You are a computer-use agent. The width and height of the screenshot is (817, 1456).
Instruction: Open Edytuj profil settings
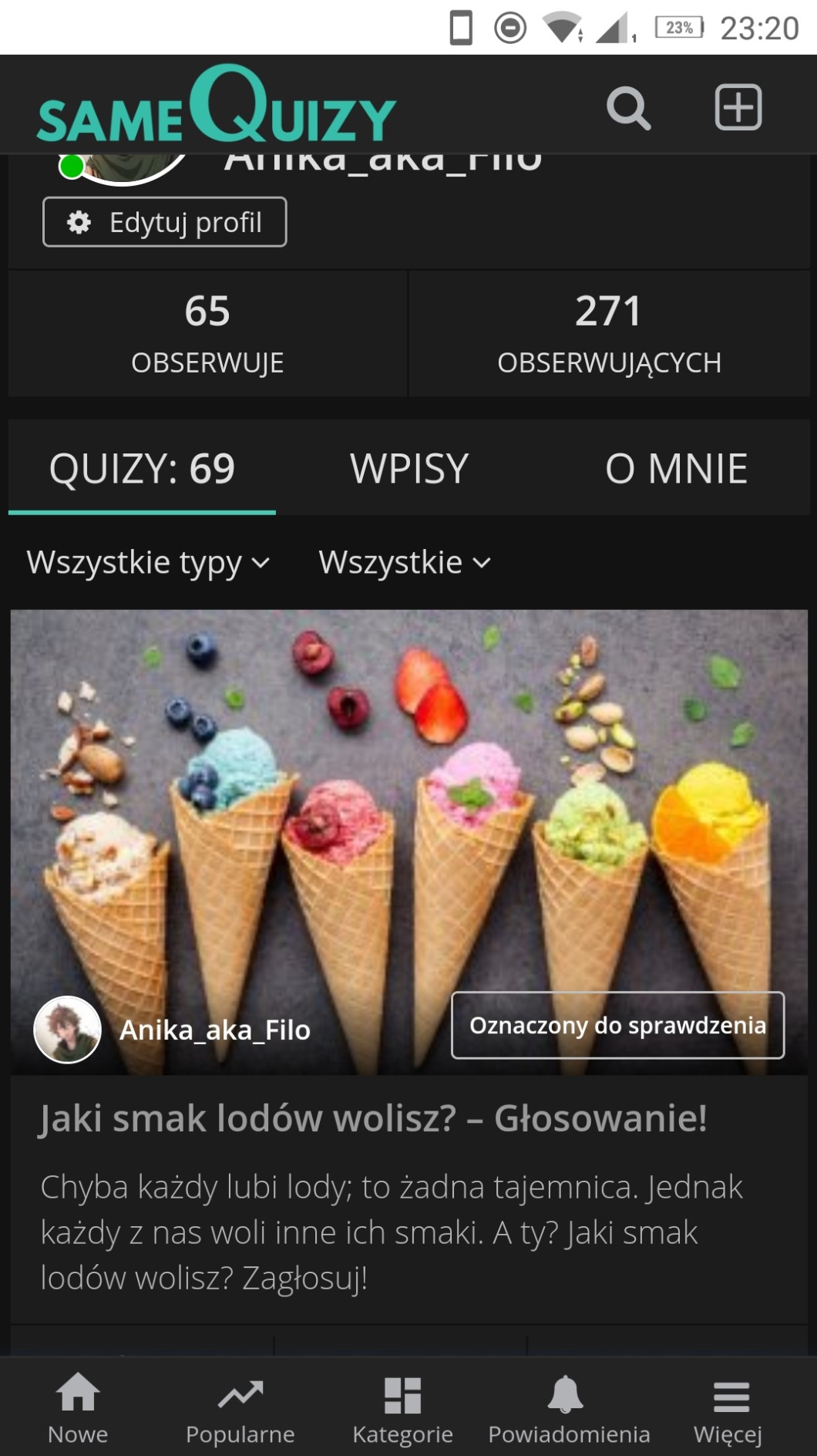click(x=165, y=222)
